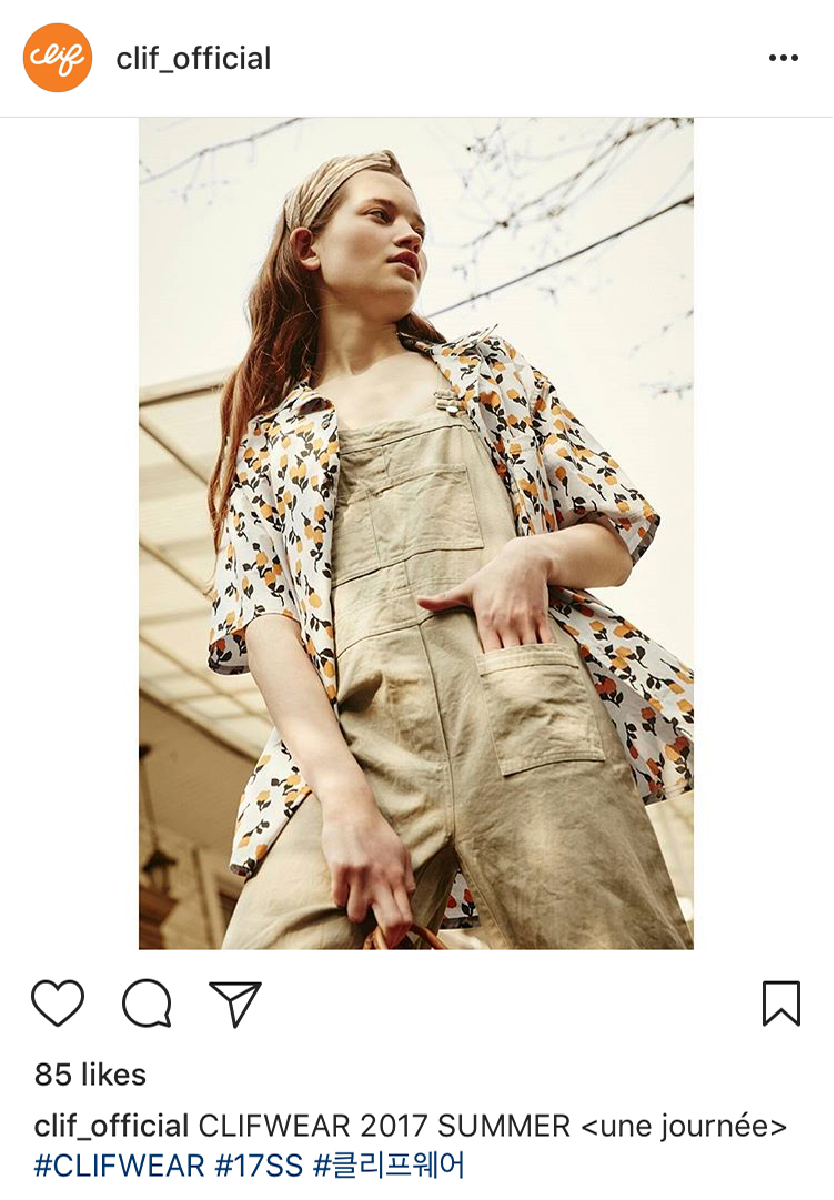Share the post via the paper plane icon

pos(236,1003)
